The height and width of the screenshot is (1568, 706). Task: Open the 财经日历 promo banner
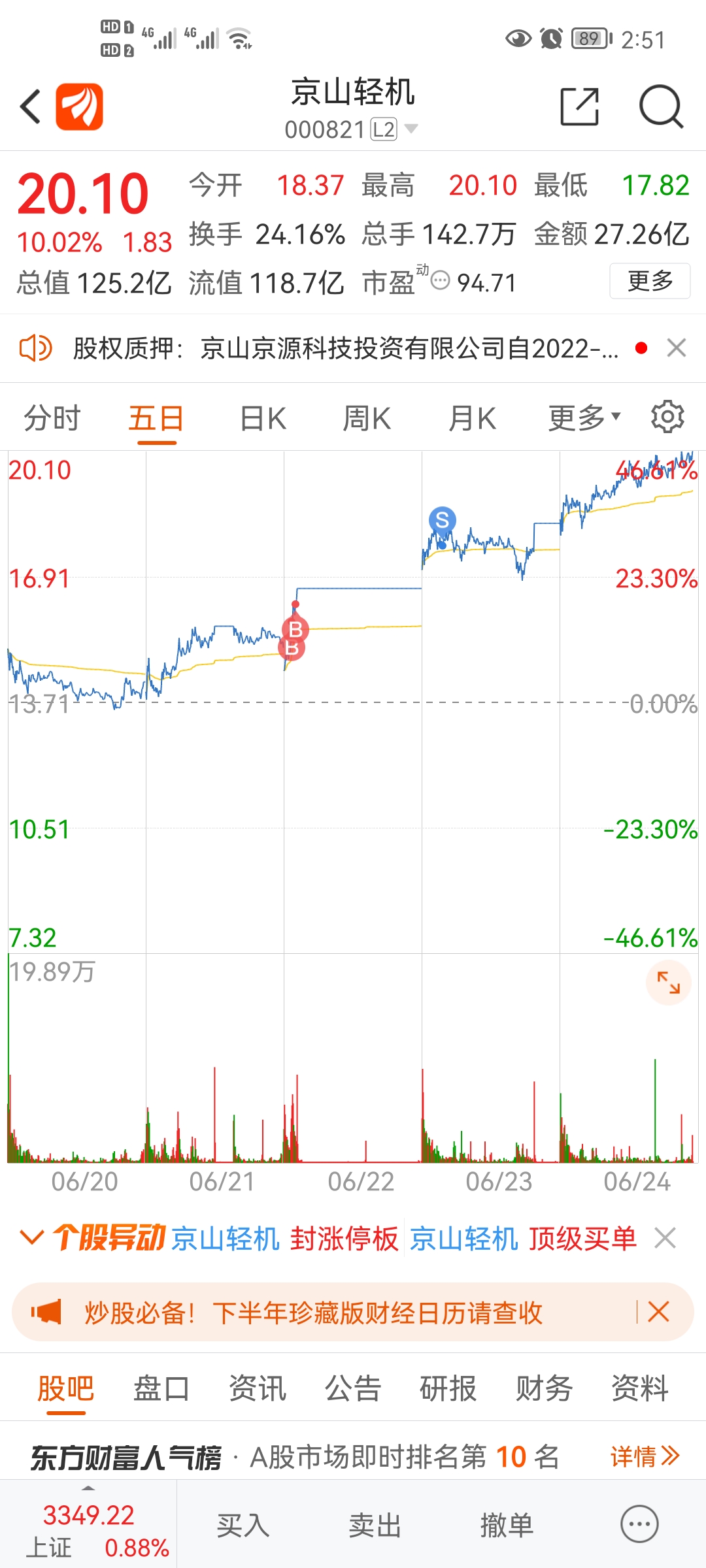pyautogui.click(x=314, y=1313)
